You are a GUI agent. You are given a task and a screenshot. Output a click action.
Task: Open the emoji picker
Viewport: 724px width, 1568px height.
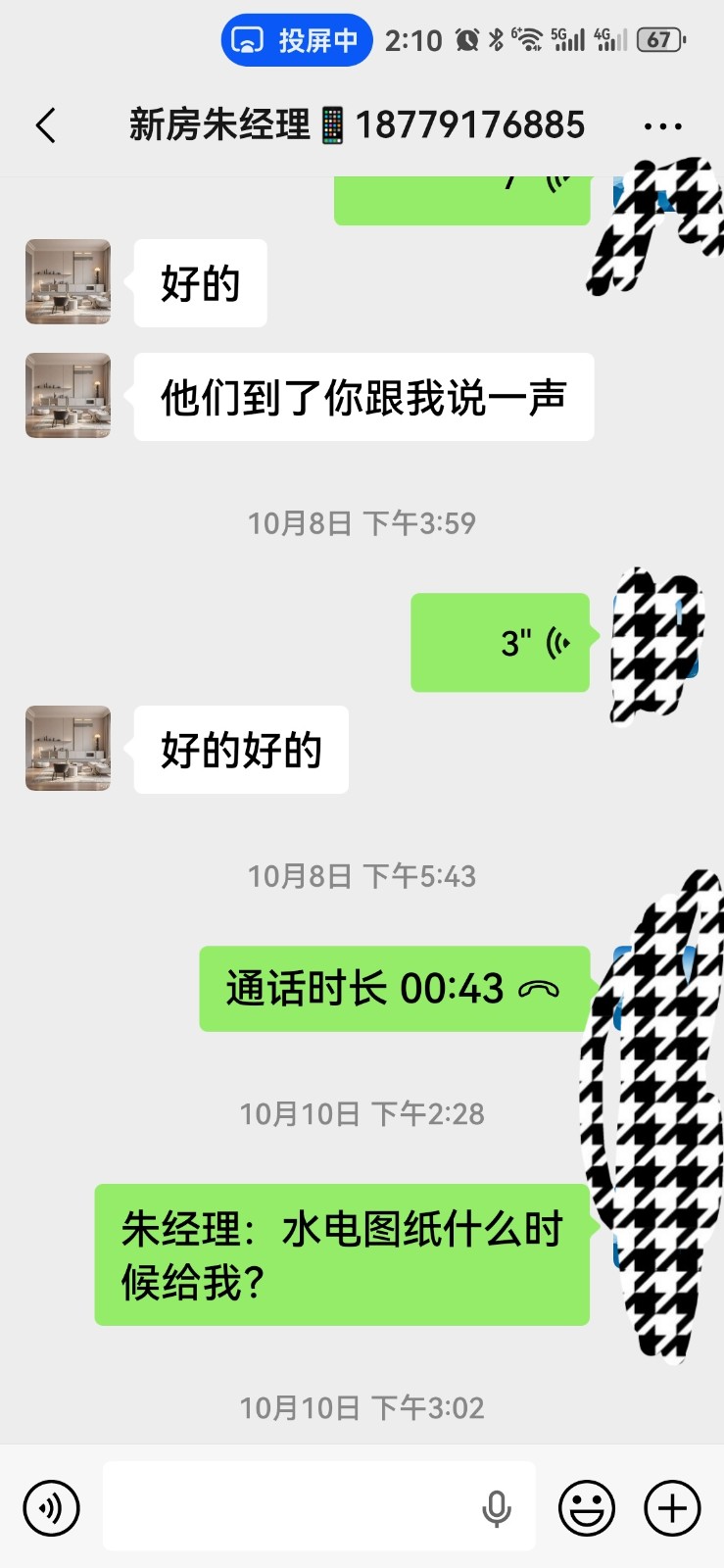pyautogui.click(x=587, y=1507)
